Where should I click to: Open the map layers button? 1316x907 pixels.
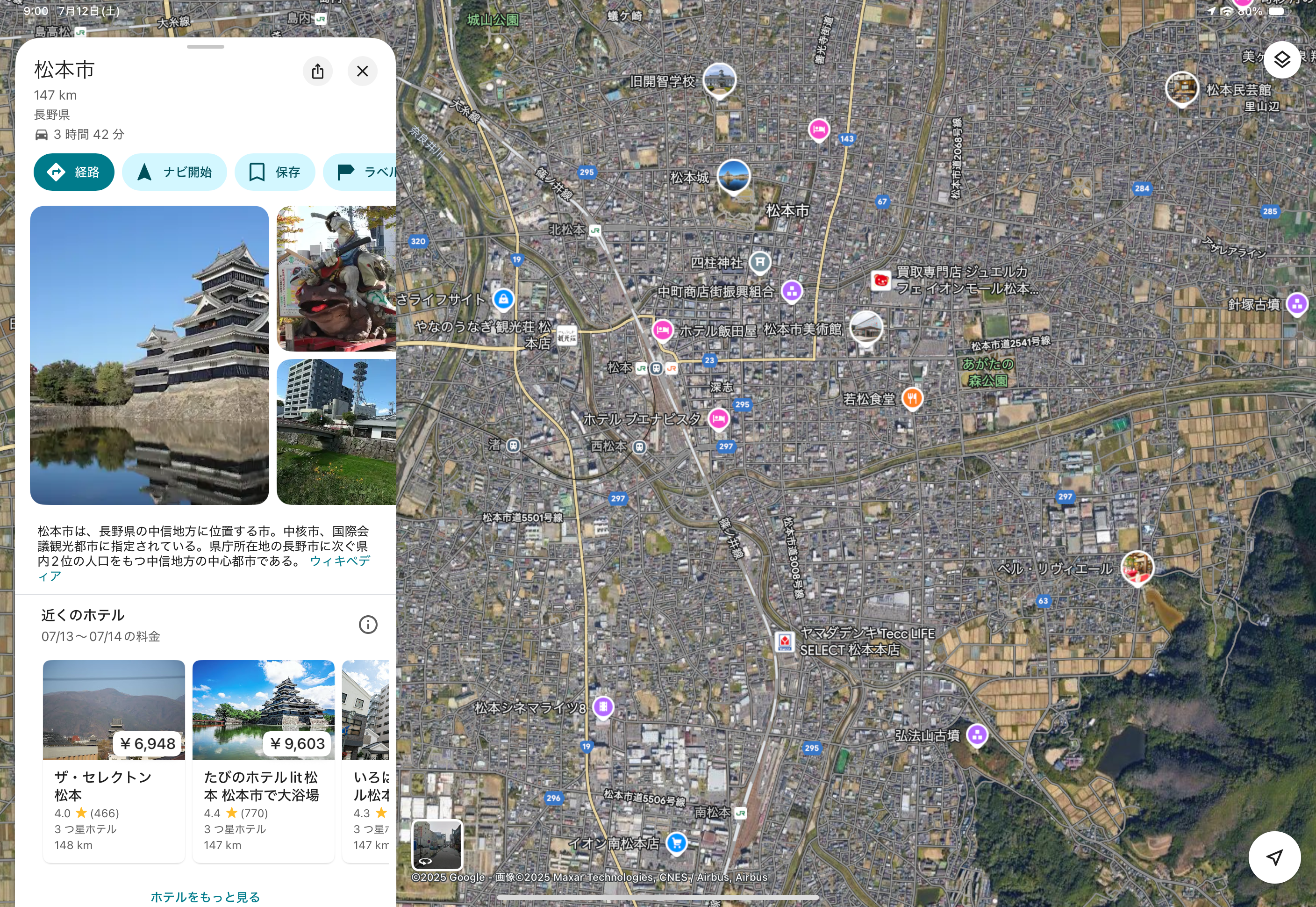[1282, 60]
